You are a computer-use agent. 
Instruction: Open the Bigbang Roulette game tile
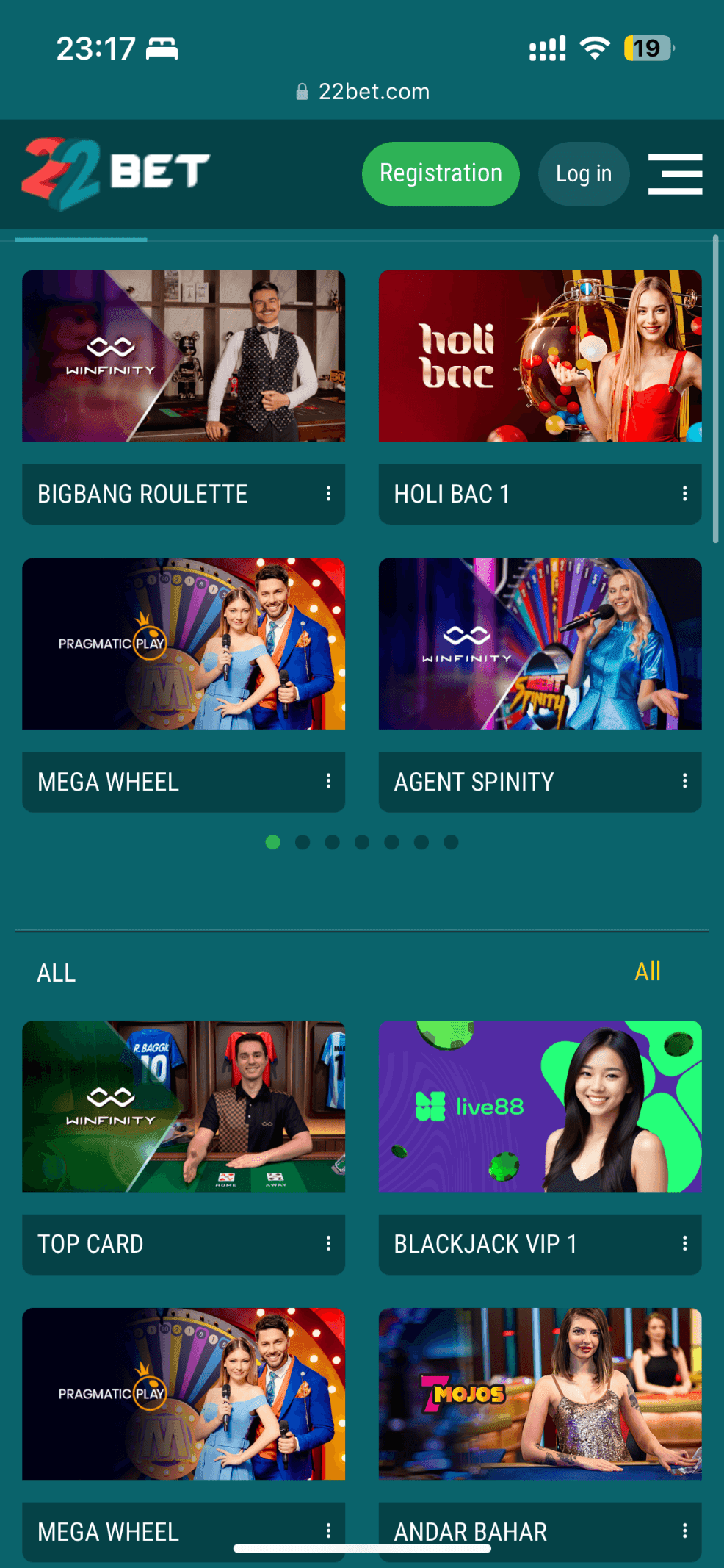[x=184, y=356]
